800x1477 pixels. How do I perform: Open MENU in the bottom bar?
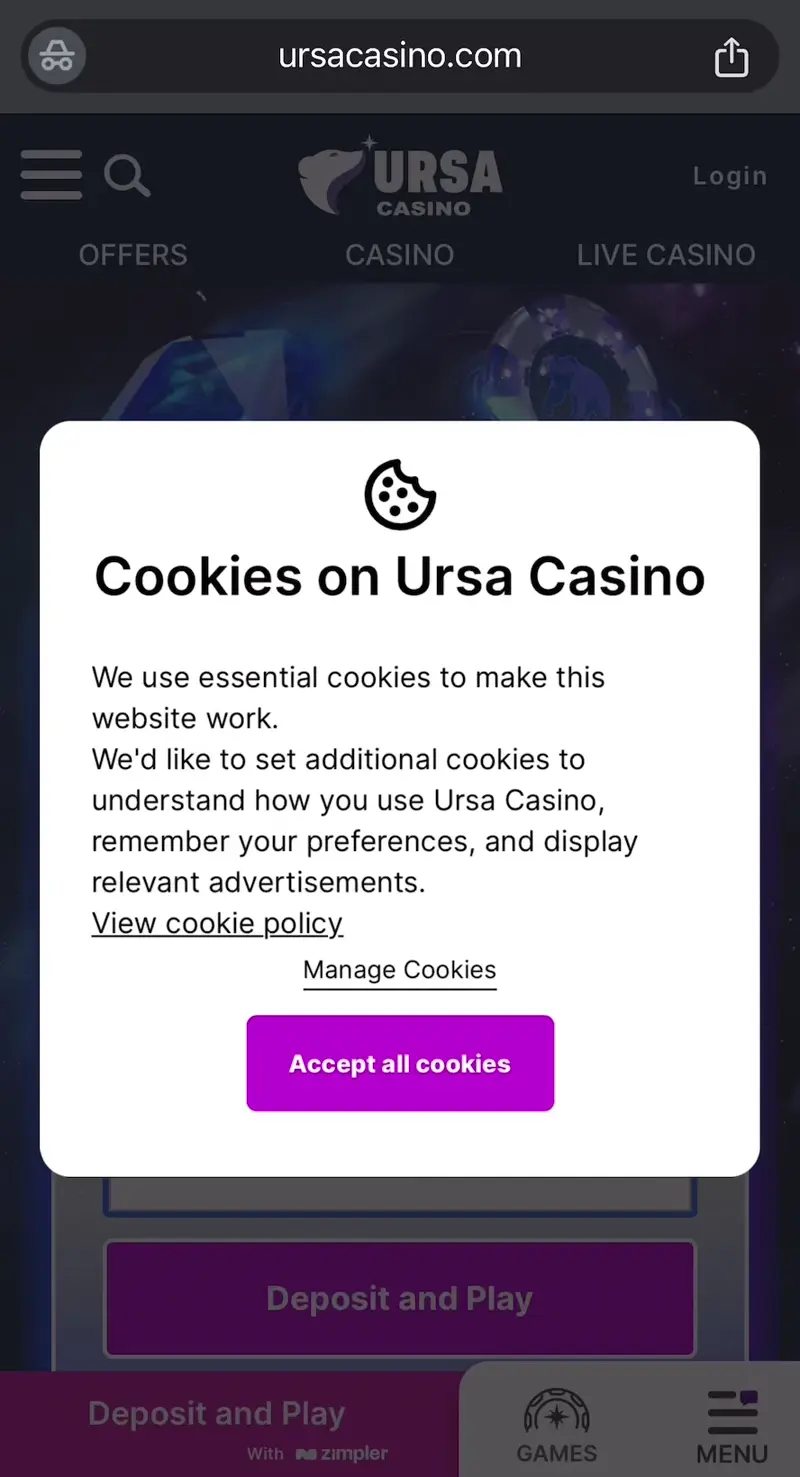click(732, 1425)
